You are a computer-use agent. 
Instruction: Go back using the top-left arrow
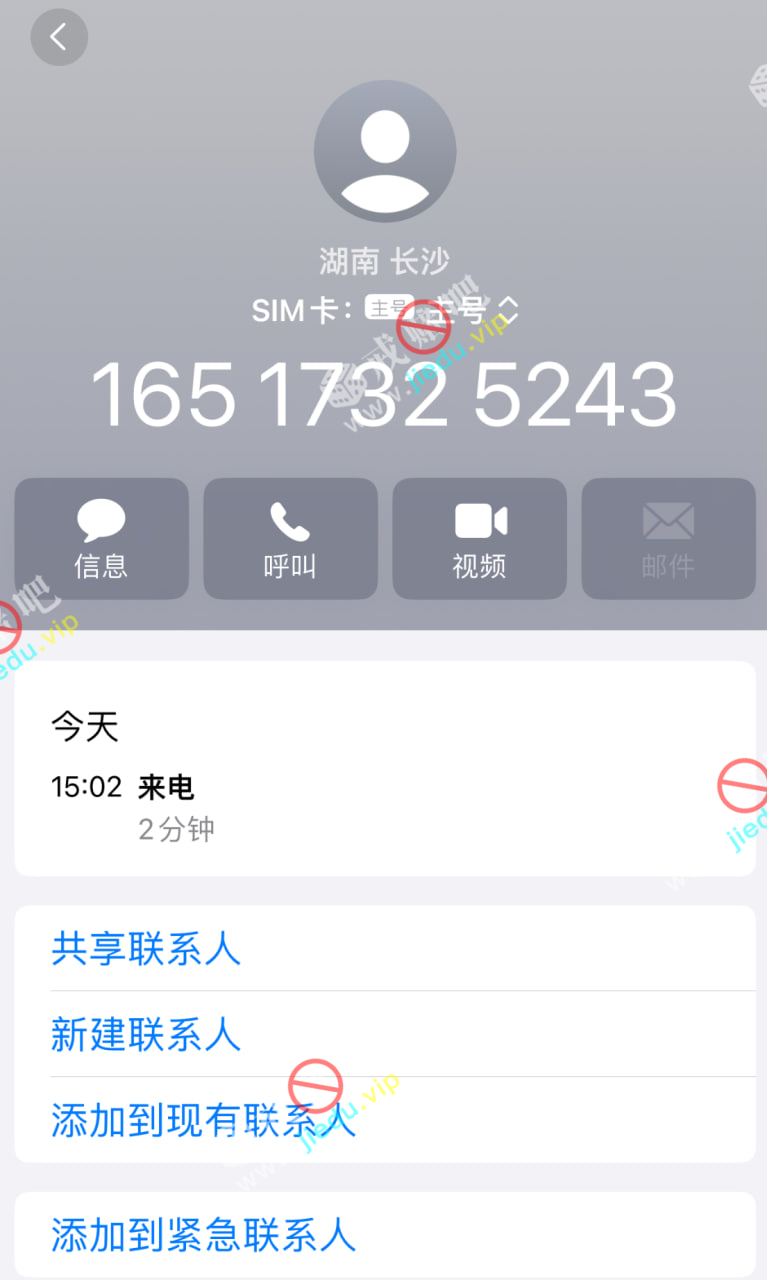pos(59,38)
